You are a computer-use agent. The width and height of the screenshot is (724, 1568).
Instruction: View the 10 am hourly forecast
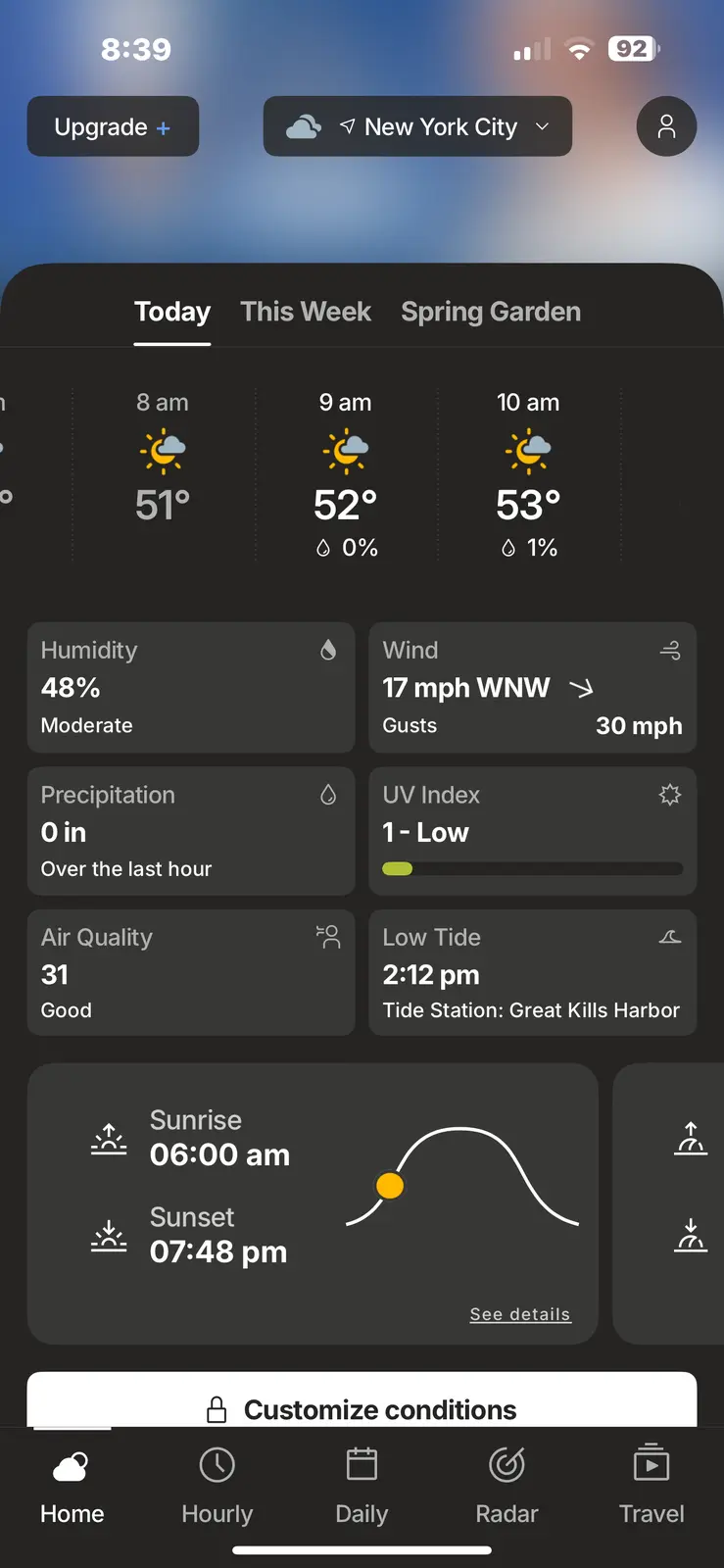point(528,475)
